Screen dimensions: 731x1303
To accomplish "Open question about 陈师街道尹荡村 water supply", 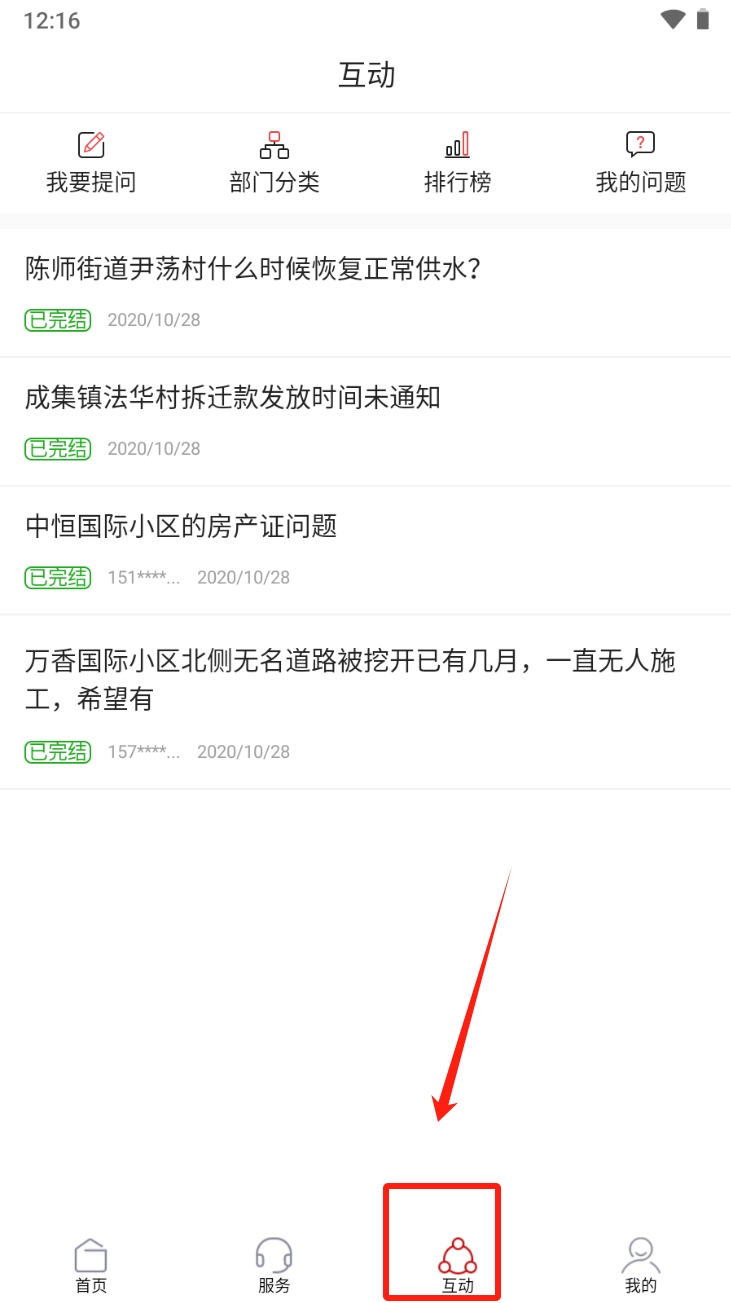I will 253,269.
